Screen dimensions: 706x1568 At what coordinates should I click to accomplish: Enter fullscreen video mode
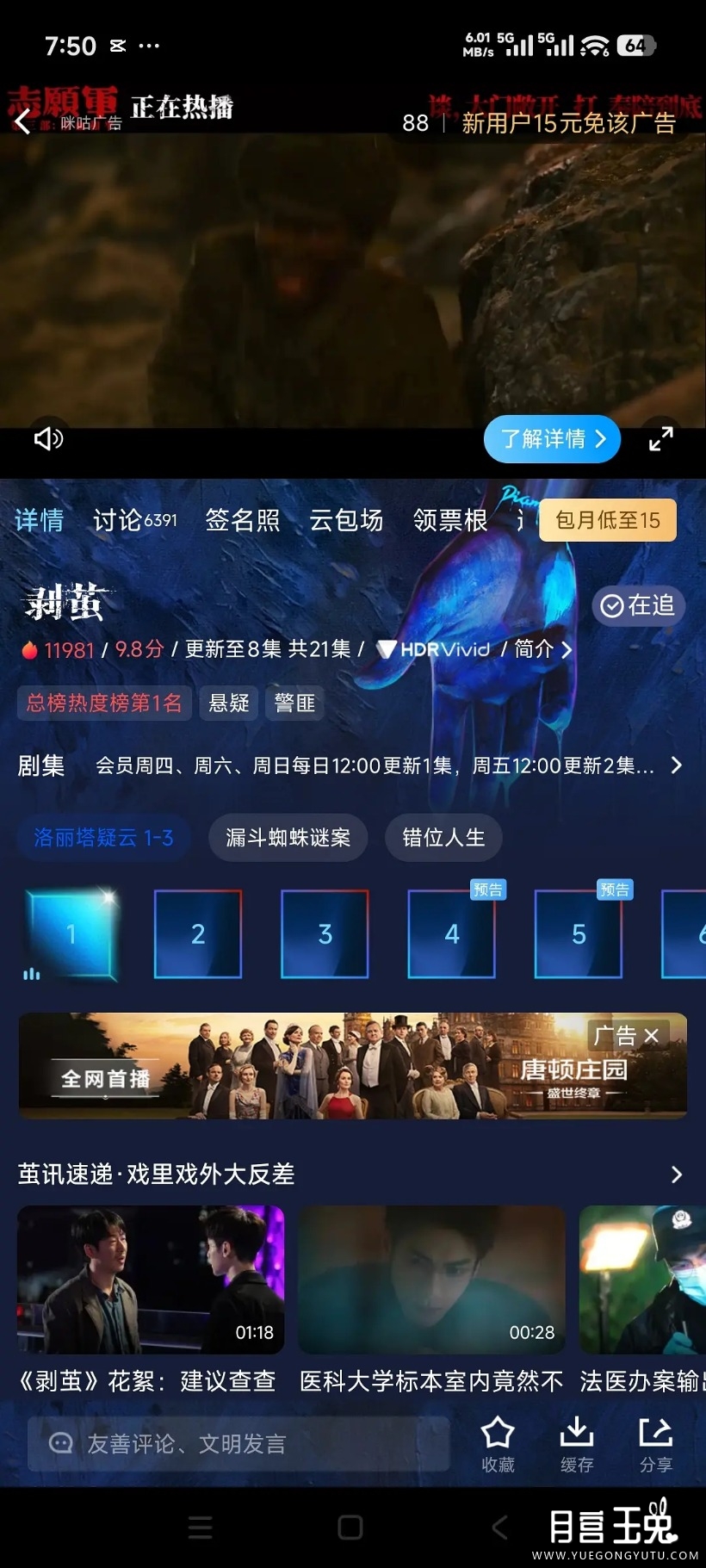click(x=660, y=439)
